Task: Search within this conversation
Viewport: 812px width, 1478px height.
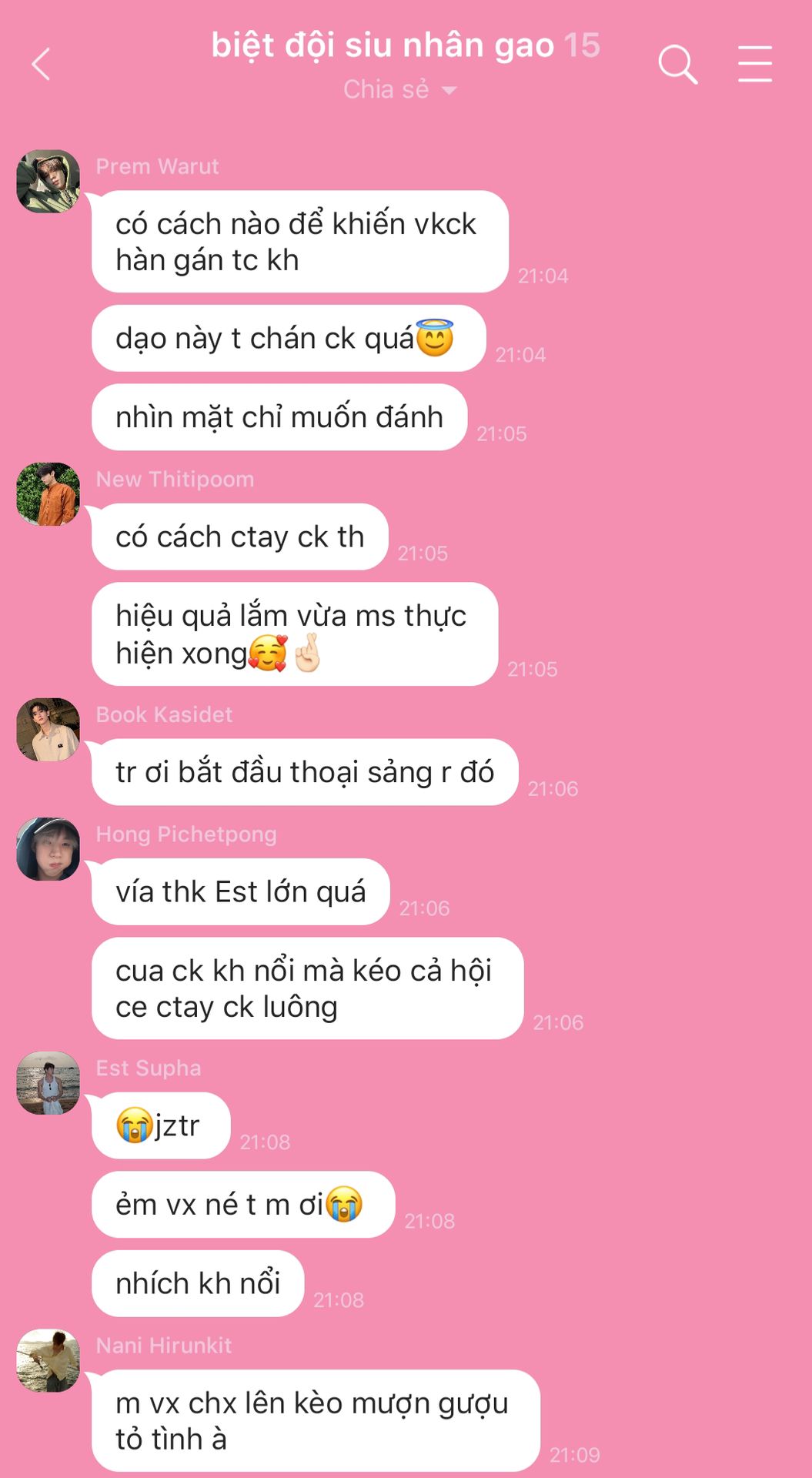Action: point(677,64)
